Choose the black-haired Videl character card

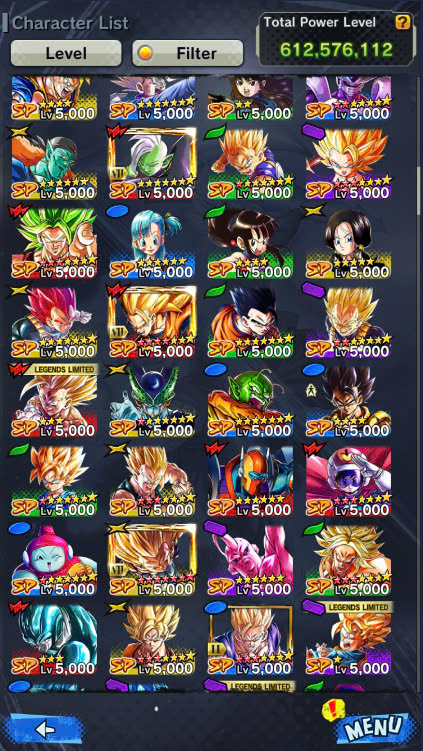pyautogui.click(x=348, y=243)
